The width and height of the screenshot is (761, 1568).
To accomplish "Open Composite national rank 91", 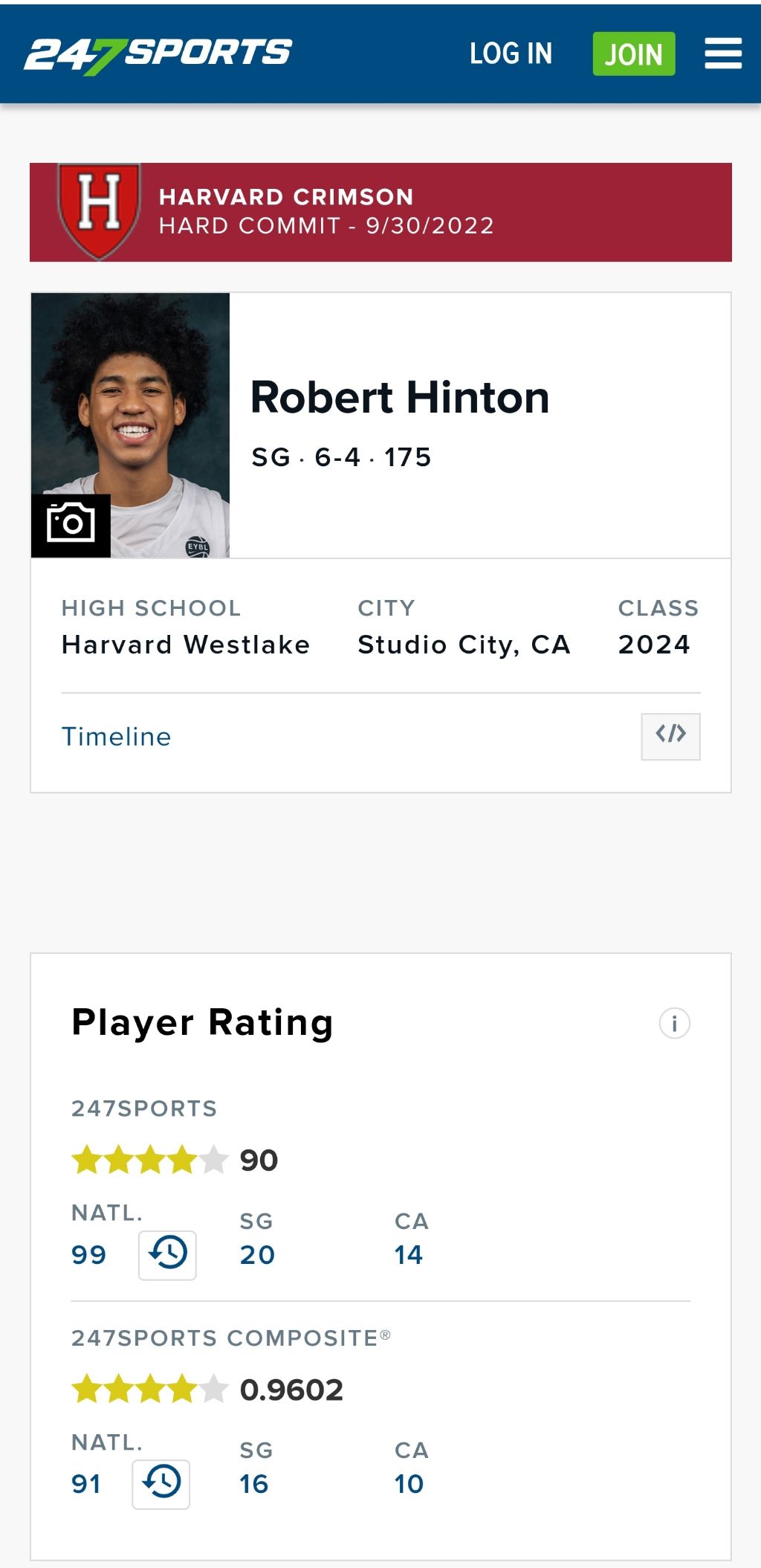I will click(x=86, y=1484).
